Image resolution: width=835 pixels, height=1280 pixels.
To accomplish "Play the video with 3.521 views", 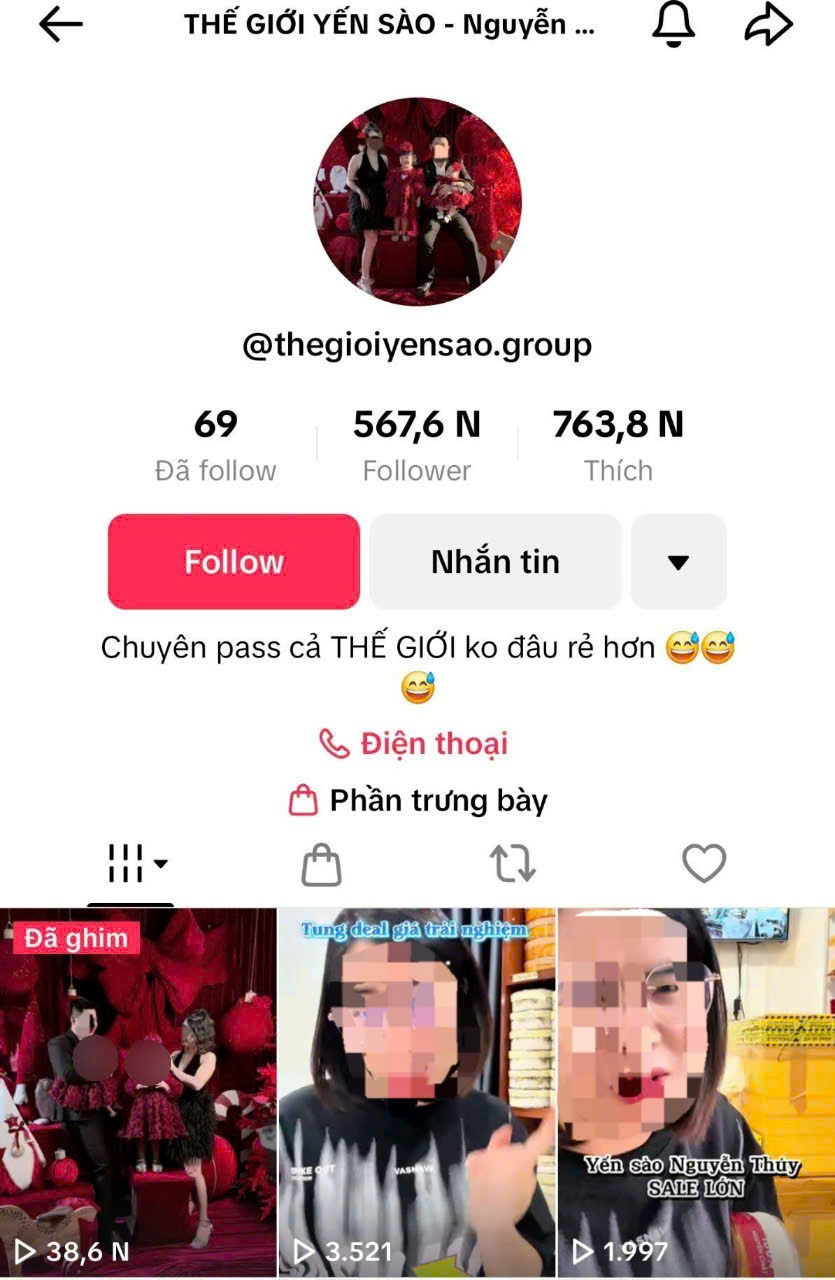I will point(416,1090).
